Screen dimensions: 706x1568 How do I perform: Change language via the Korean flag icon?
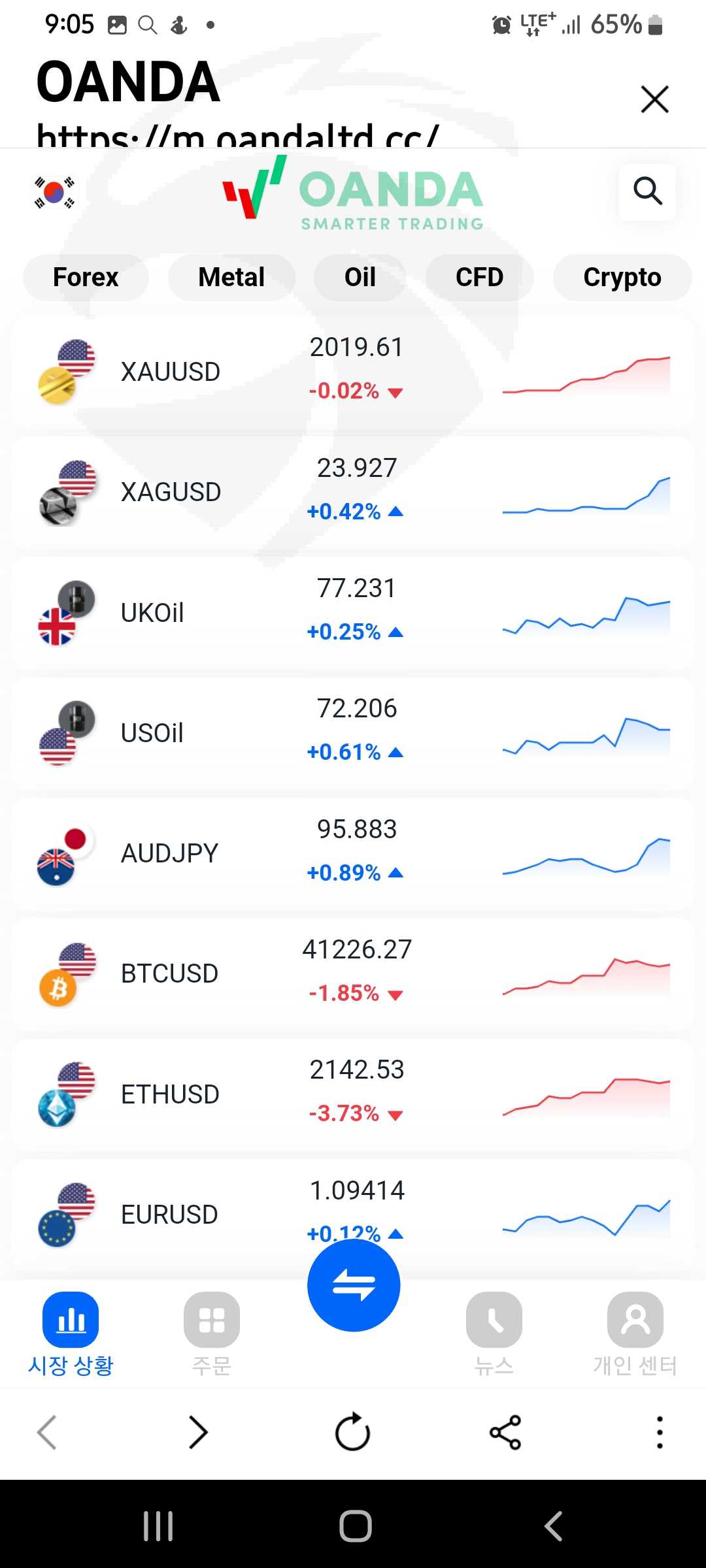pyautogui.click(x=54, y=193)
